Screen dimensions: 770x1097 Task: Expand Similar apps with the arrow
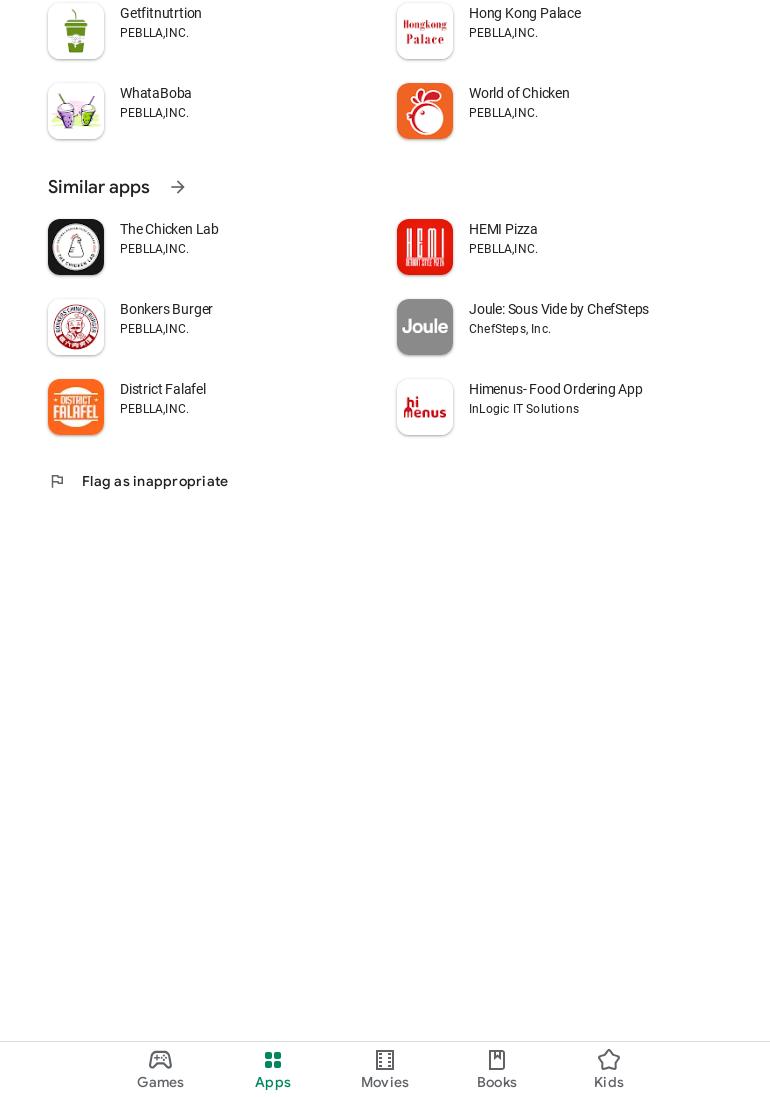tap(178, 187)
